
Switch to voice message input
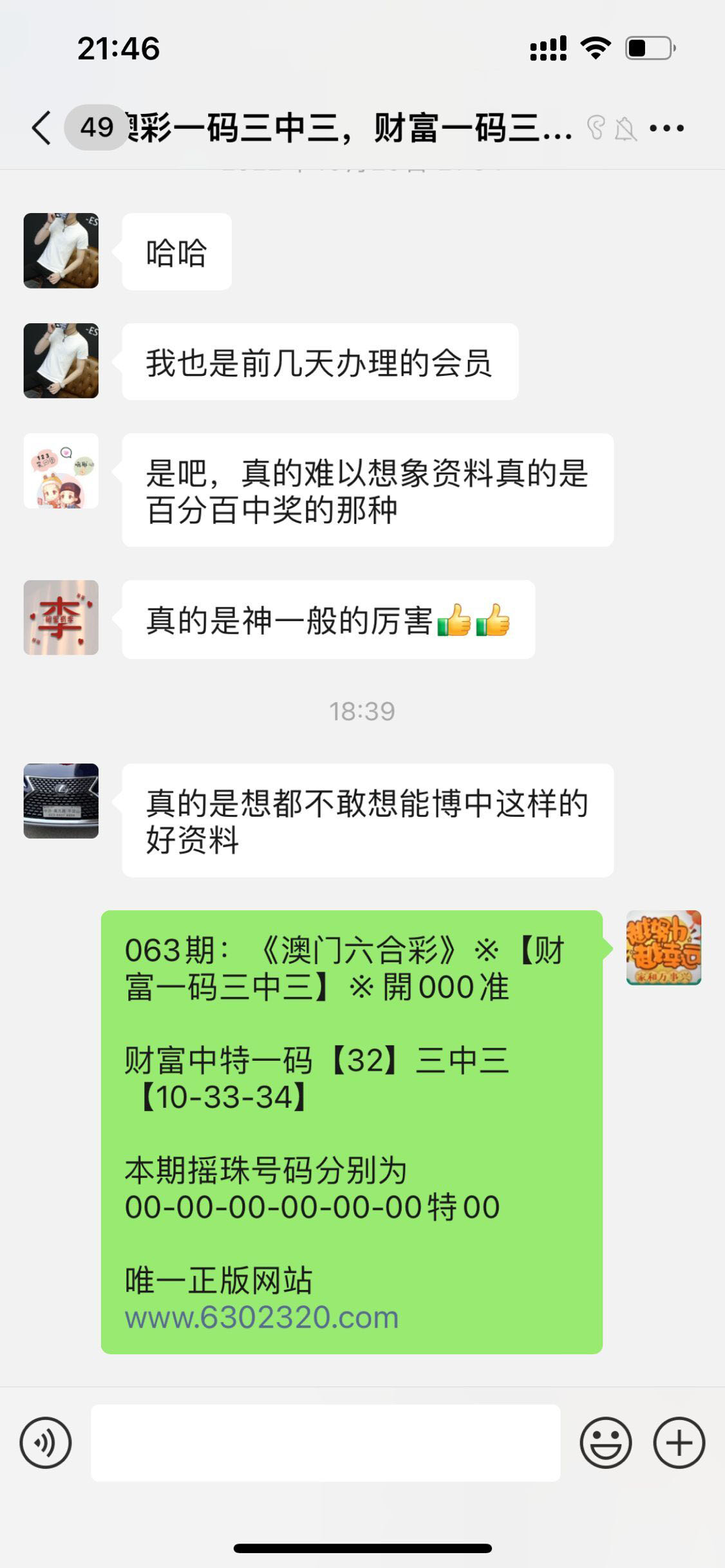tap(46, 1442)
